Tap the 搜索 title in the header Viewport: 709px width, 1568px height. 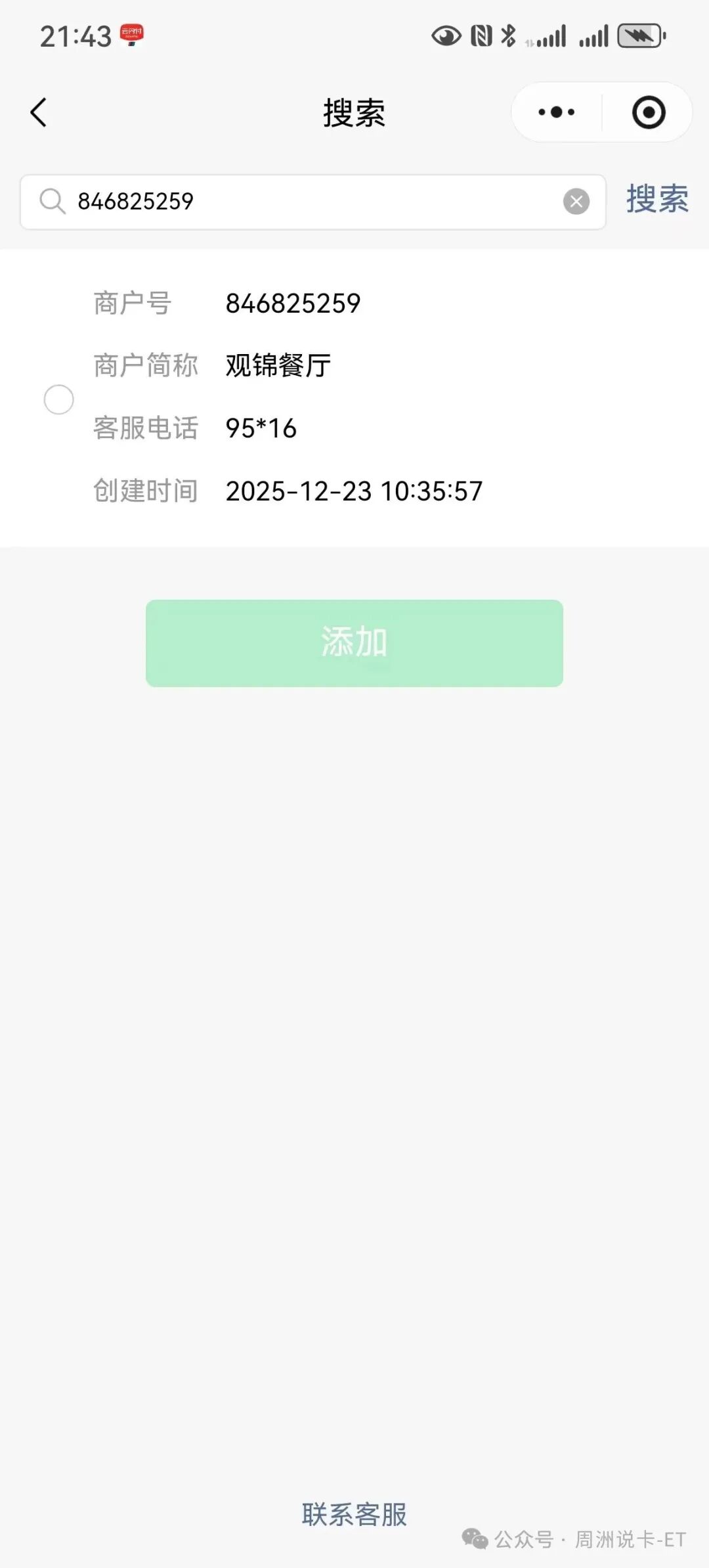(354, 112)
